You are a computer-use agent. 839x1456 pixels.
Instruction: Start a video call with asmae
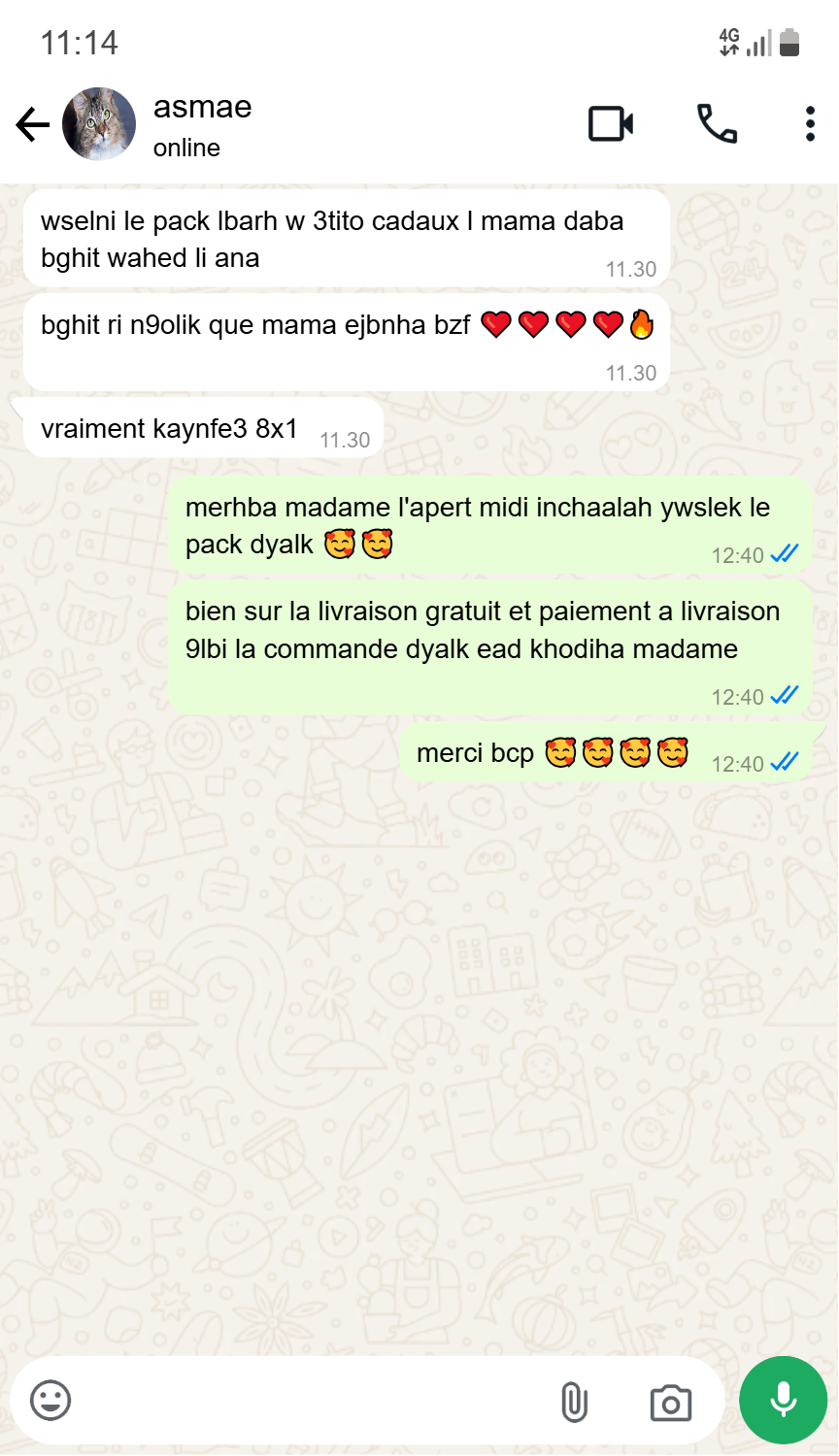point(611,124)
